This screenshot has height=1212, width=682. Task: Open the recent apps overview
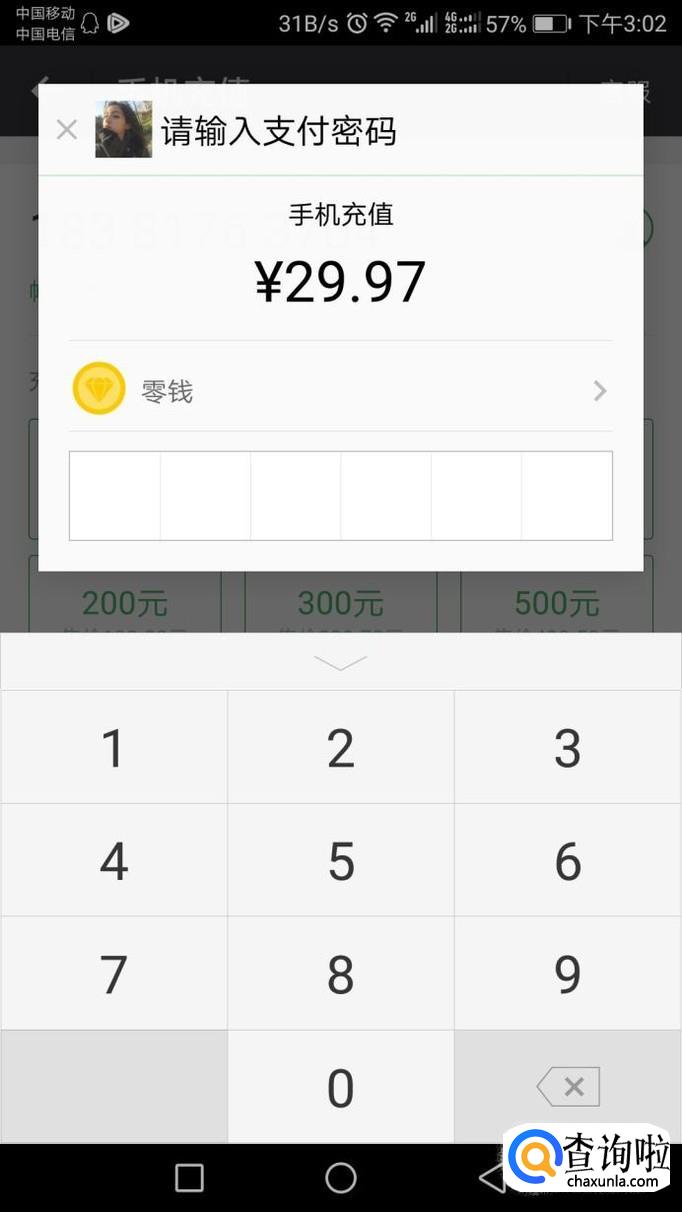[x=189, y=1178]
